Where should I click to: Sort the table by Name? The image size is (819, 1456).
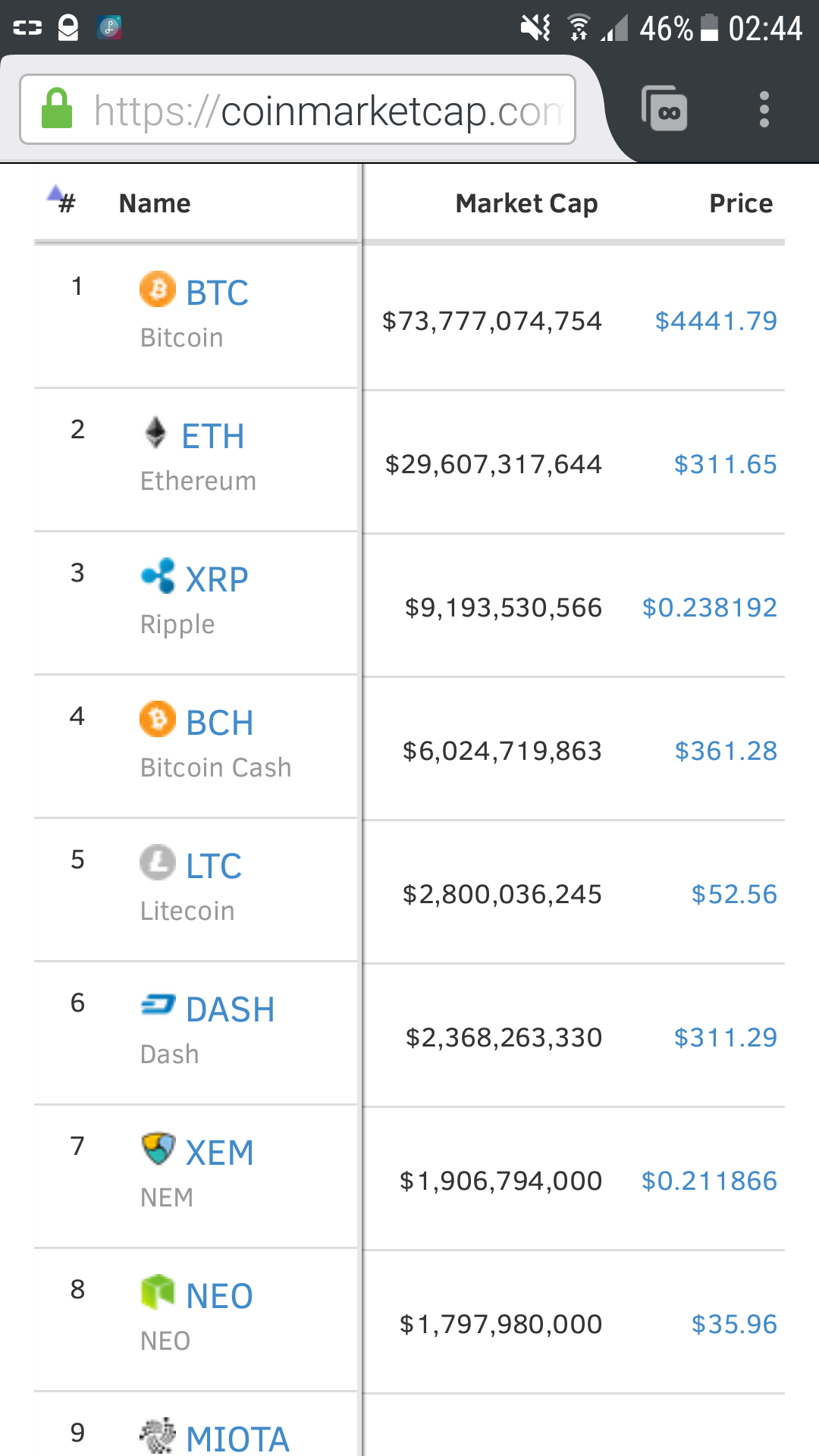155,203
